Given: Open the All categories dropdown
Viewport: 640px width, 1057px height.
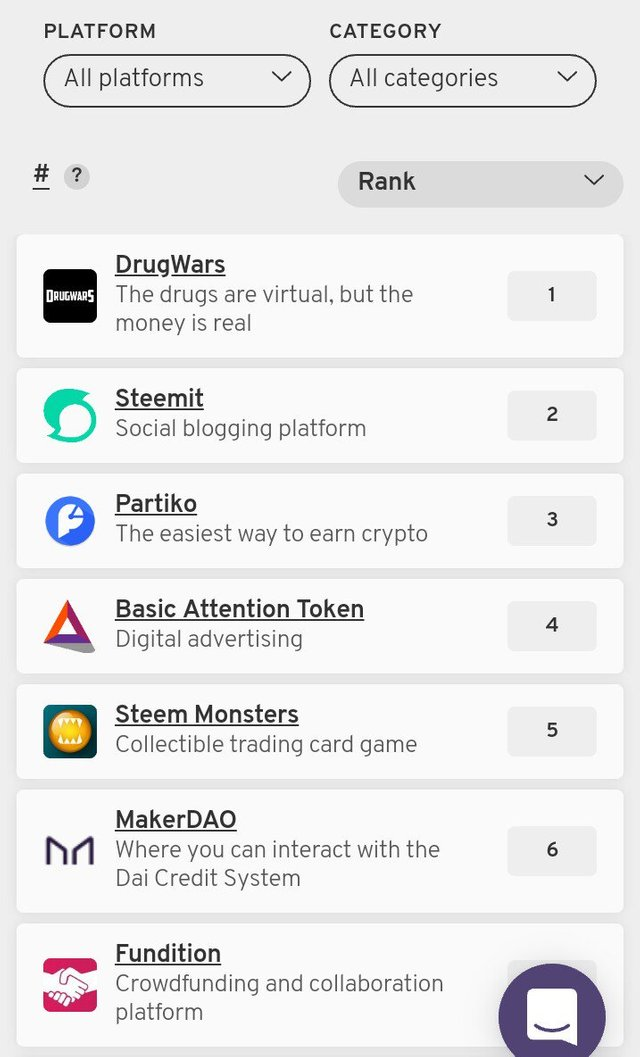Looking at the screenshot, I should point(463,80).
